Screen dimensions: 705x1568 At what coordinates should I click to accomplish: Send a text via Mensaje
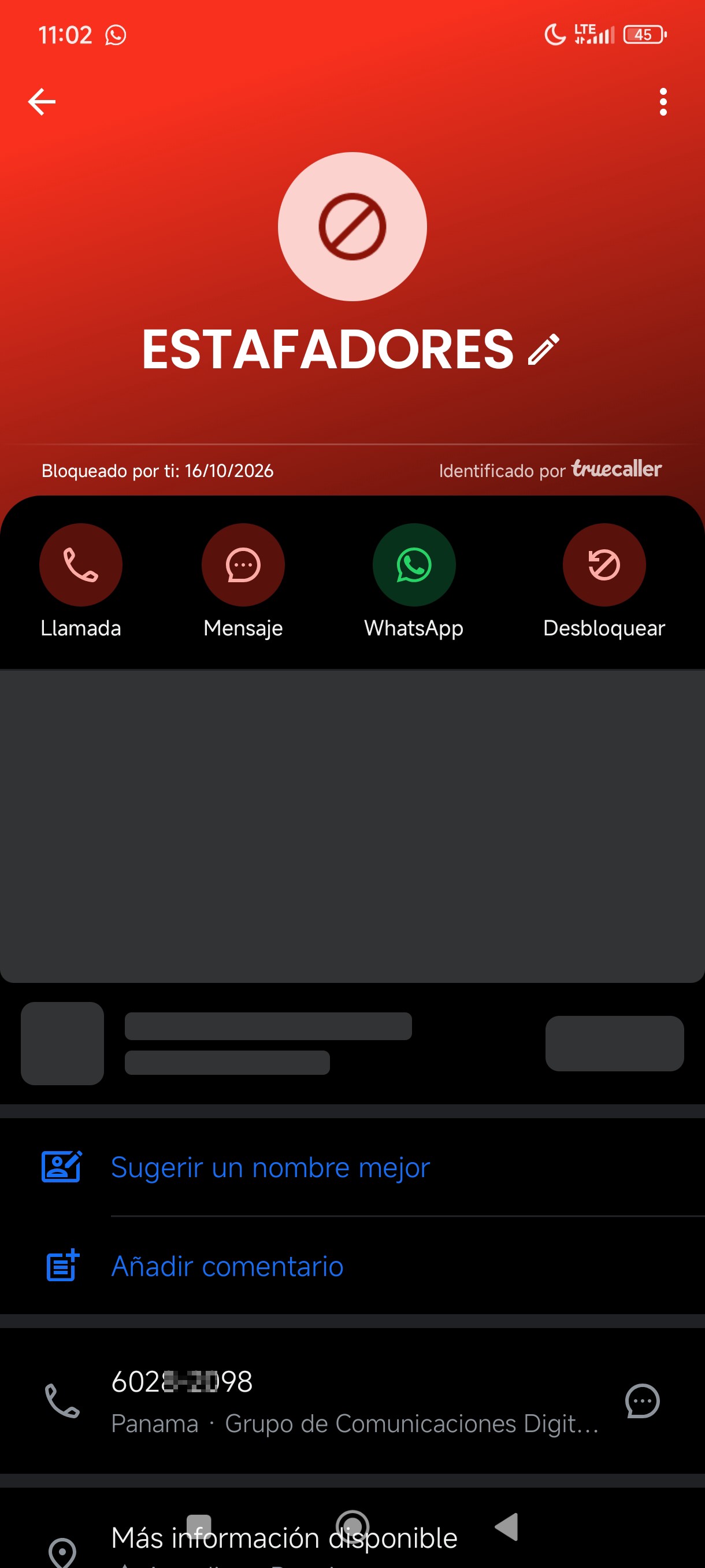click(x=243, y=580)
